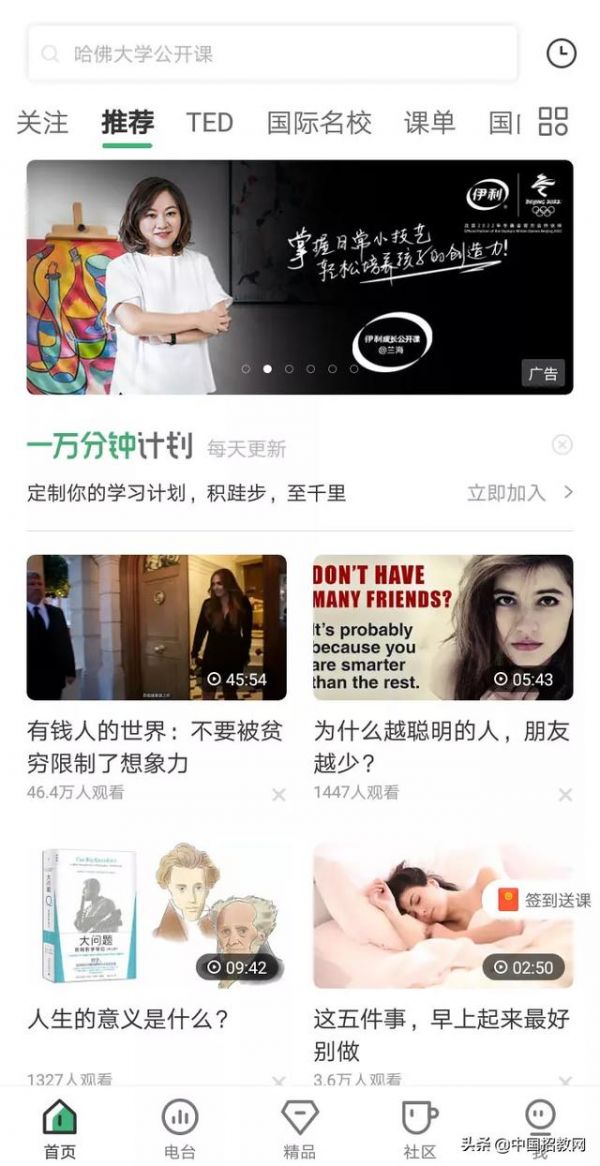Dismiss the 有钱人的世界 recommendation

pos(279,795)
